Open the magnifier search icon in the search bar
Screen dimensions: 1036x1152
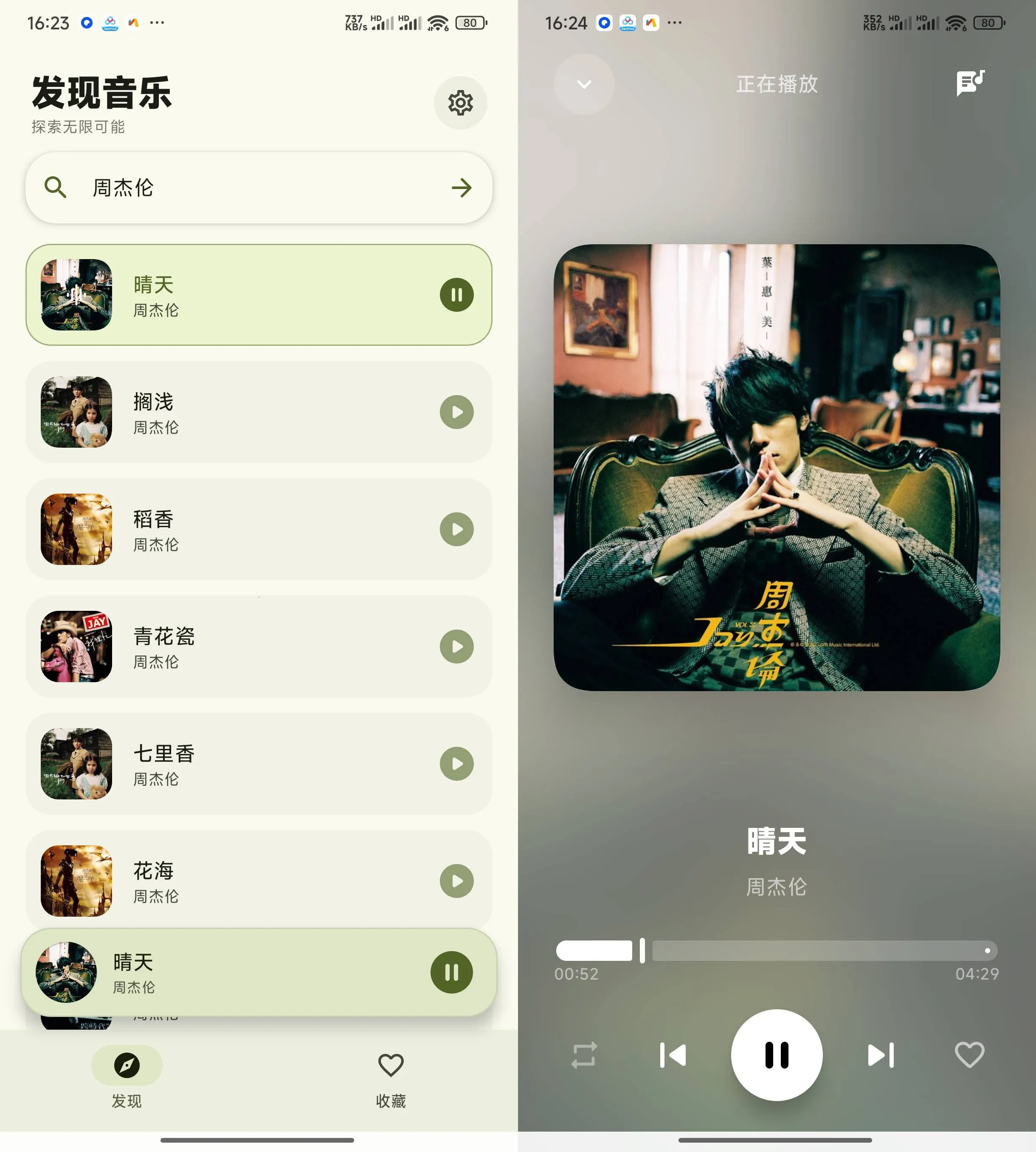pyautogui.click(x=55, y=188)
